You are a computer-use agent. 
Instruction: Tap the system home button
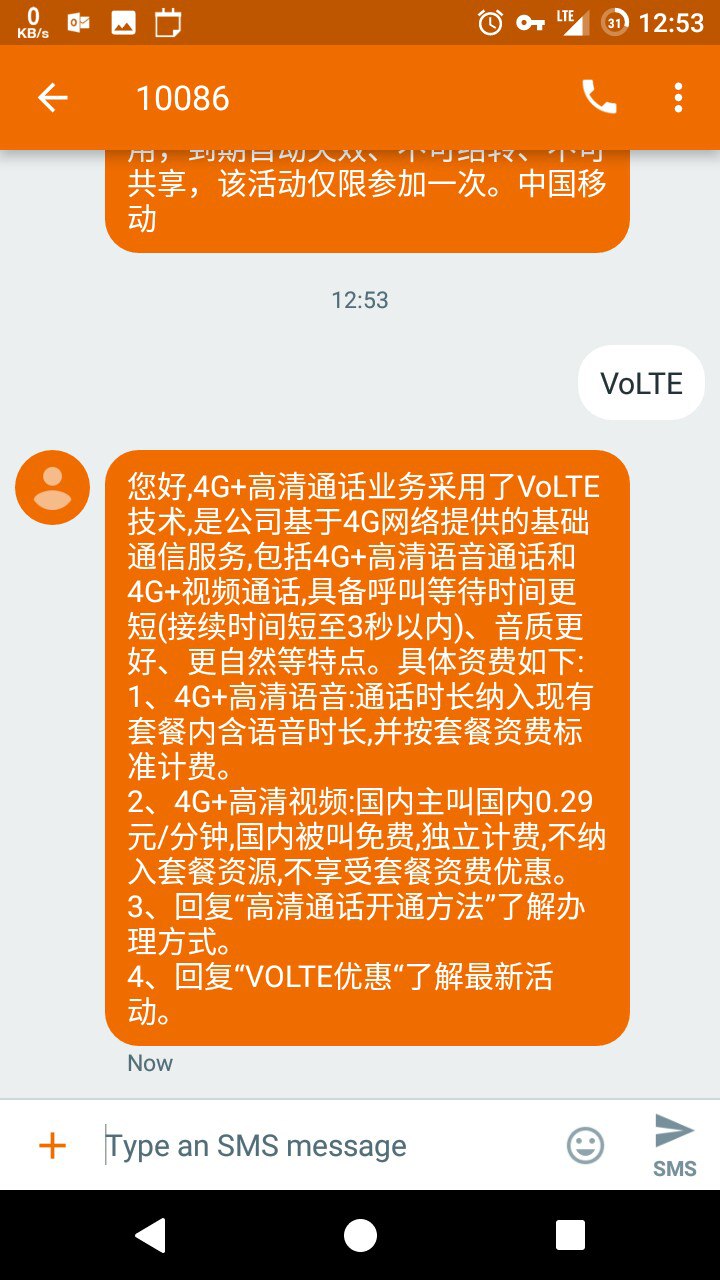pyautogui.click(x=360, y=1235)
